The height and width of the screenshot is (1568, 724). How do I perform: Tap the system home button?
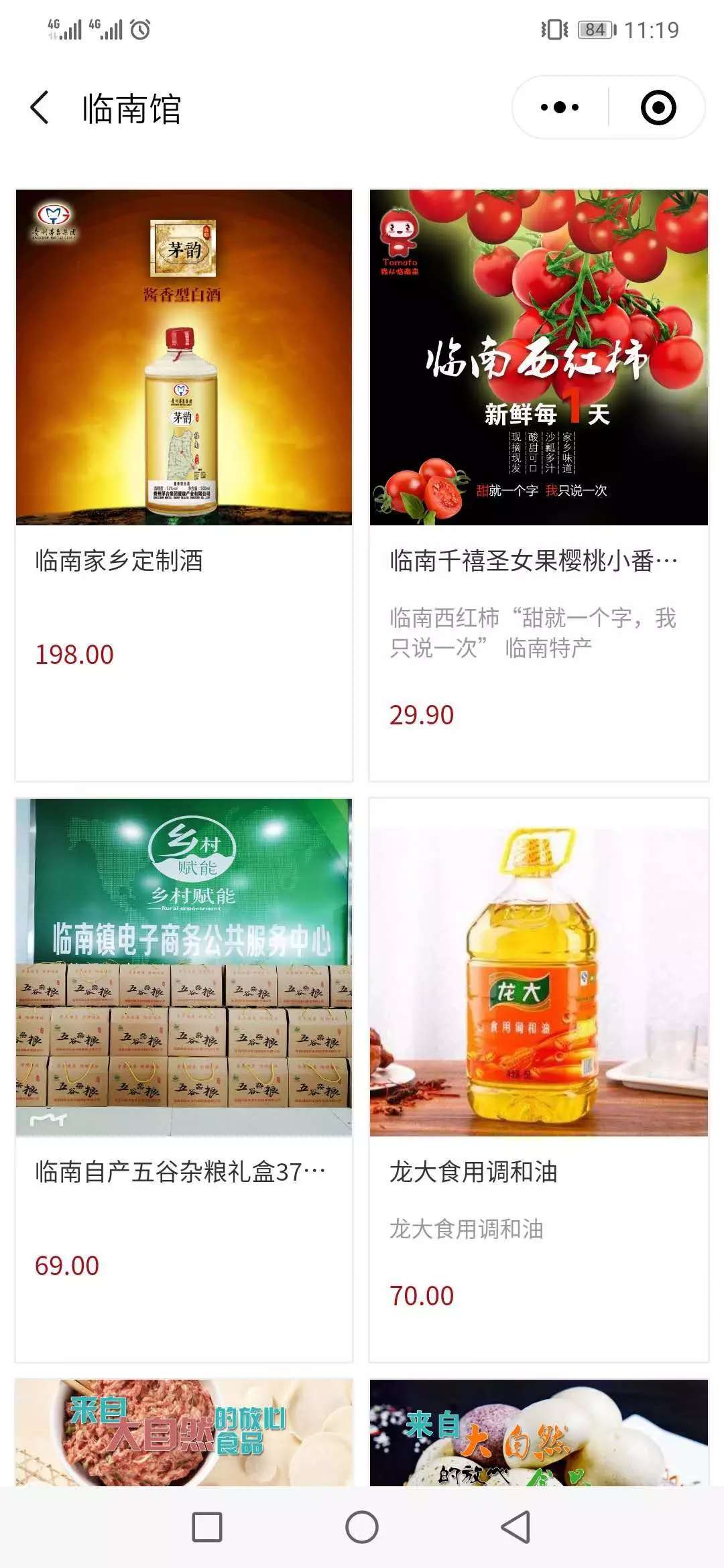coord(362,1527)
